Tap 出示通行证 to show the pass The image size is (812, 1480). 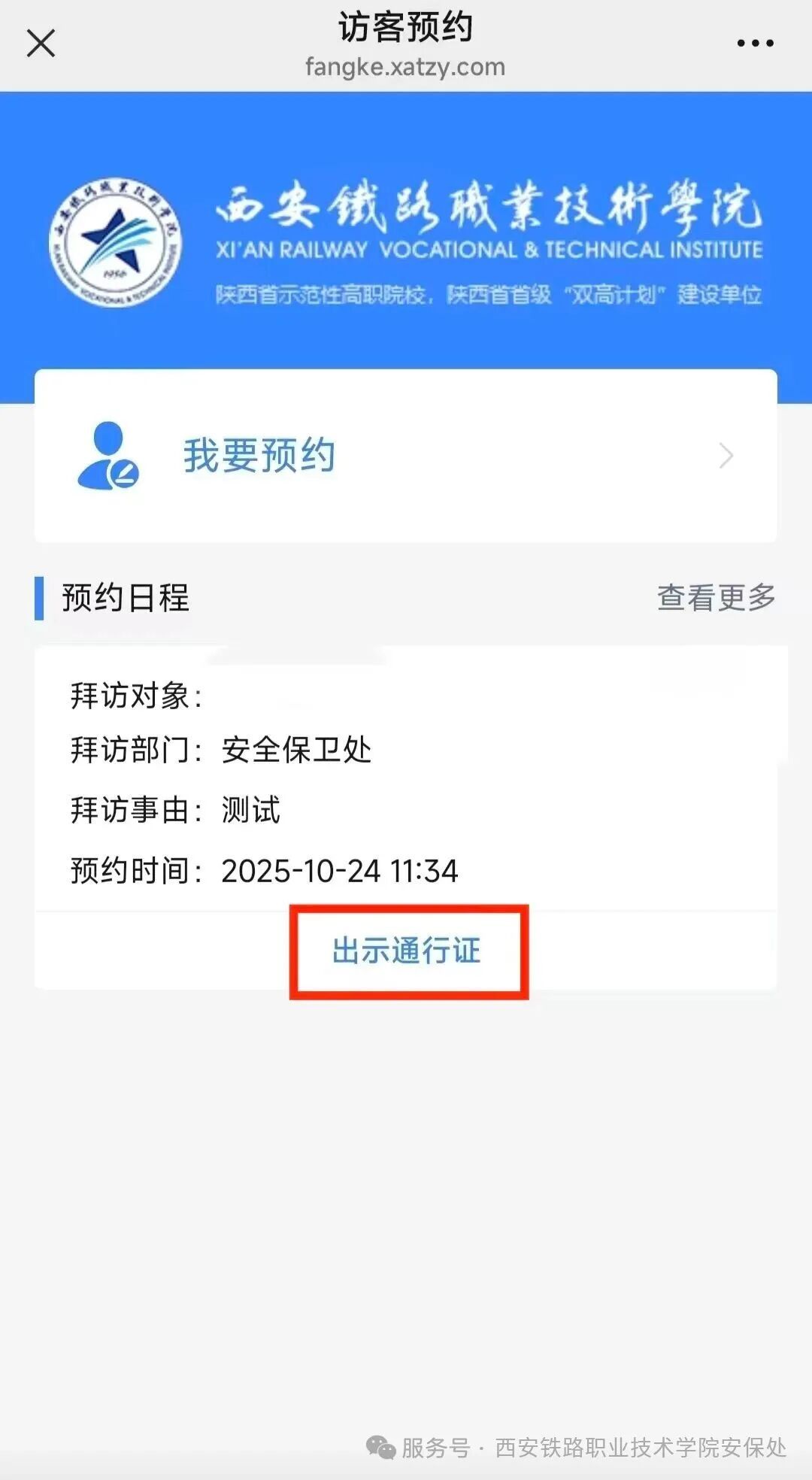(x=407, y=951)
